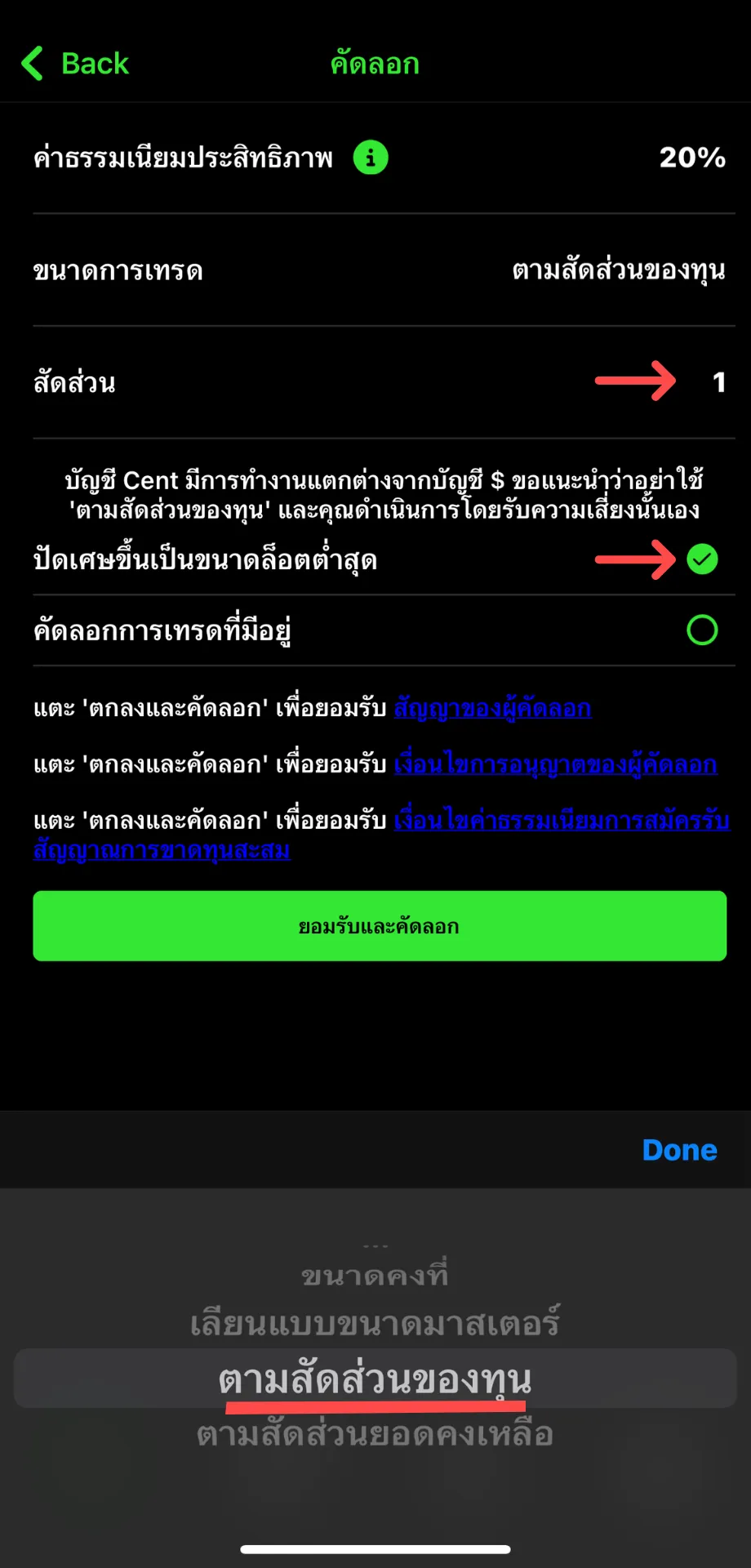Open เงื่อนไขการอนุญาตของผู้คัดลอก link
This screenshot has height=1568, width=751.
(x=555, y=764)
